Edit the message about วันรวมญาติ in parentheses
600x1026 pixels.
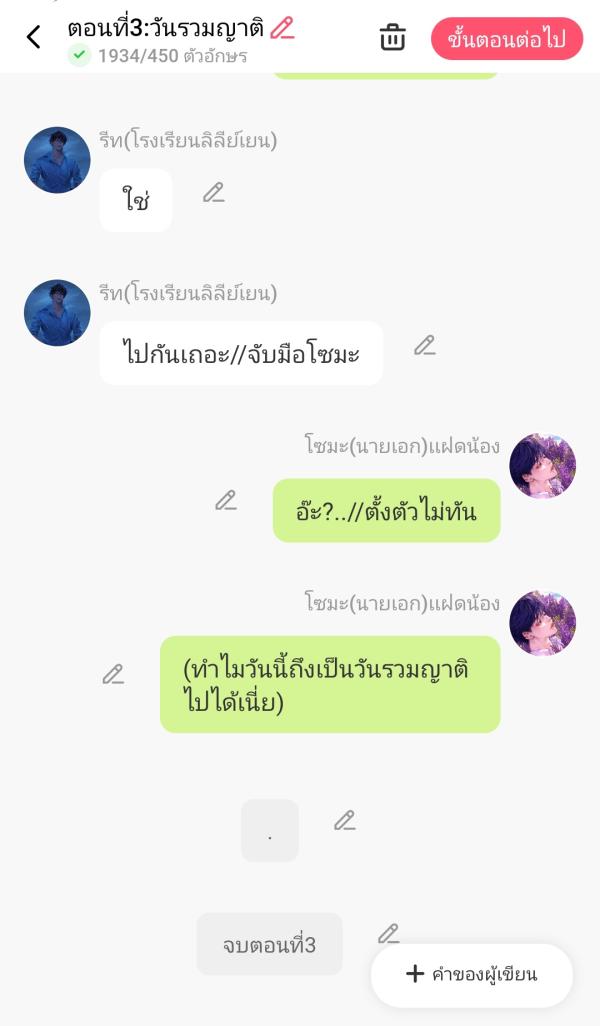[113, 675]
